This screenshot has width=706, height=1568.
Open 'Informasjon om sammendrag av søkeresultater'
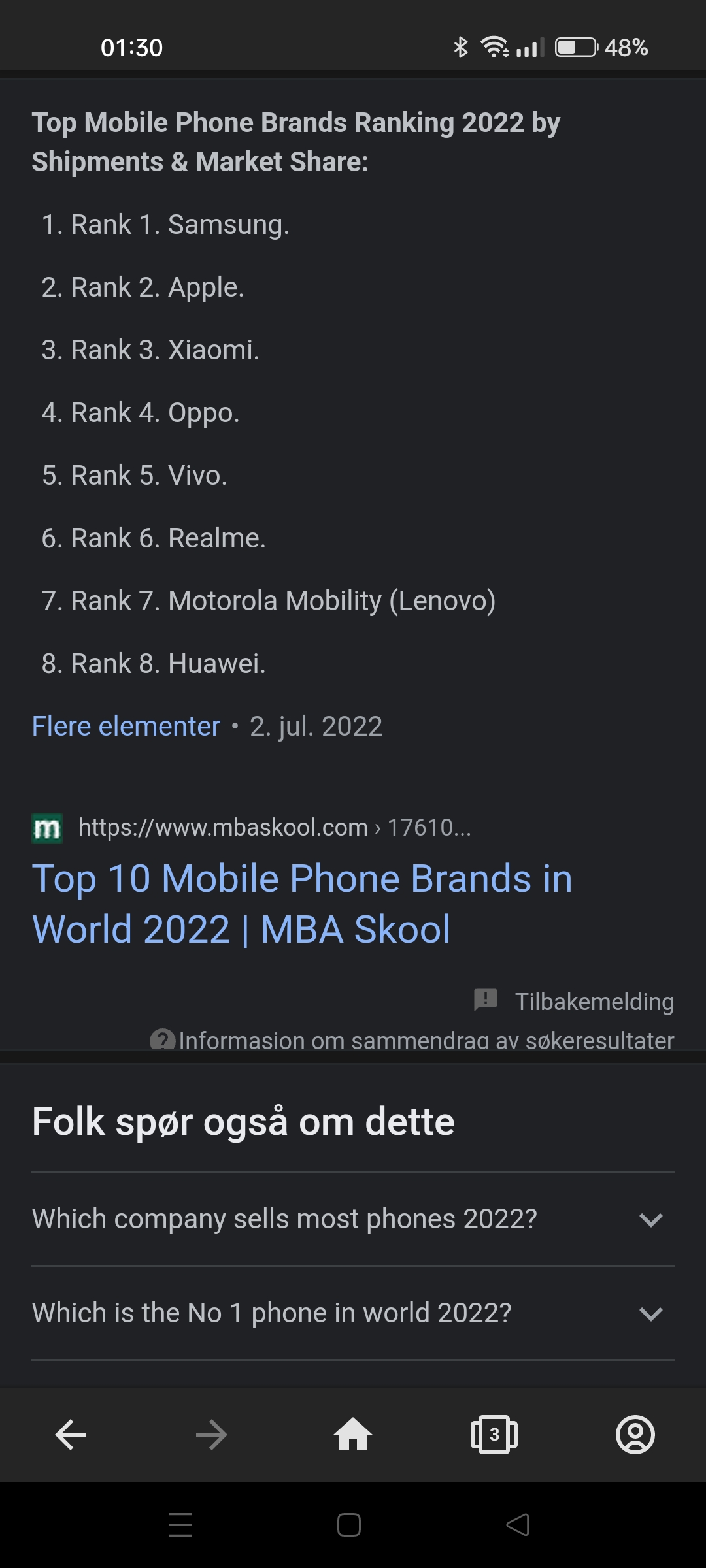point(412,1040)
